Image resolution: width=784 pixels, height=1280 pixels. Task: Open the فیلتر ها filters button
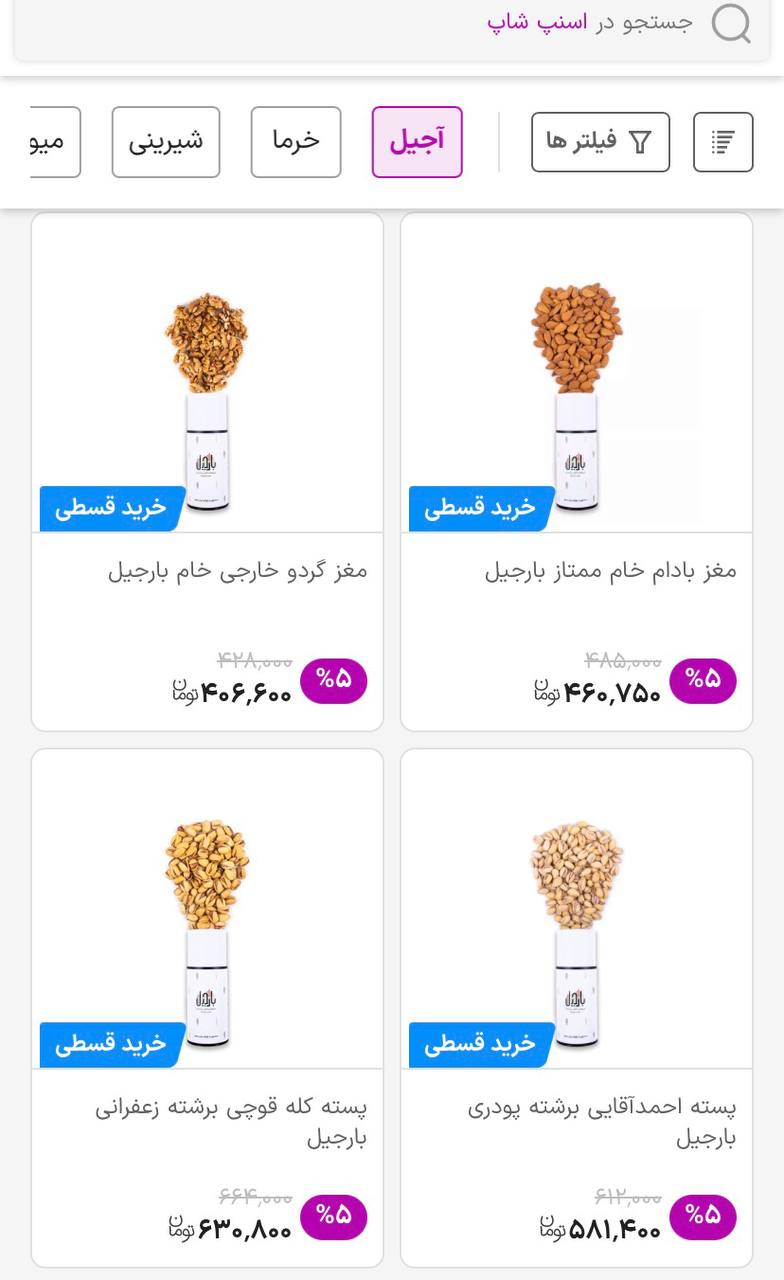[600, 142]
